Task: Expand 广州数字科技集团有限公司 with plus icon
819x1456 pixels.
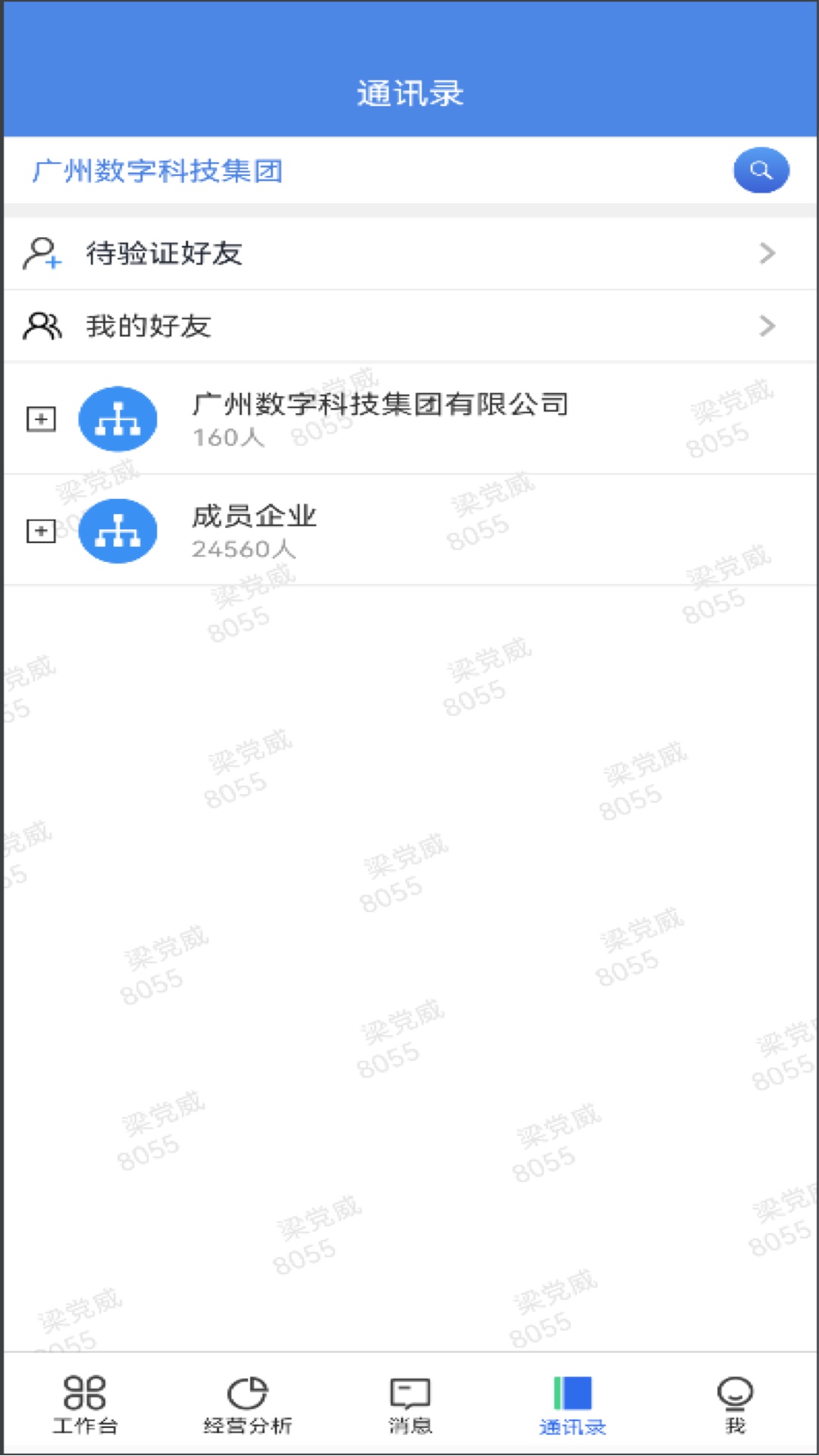Action: pyautogui.click(x=41, y=419)
